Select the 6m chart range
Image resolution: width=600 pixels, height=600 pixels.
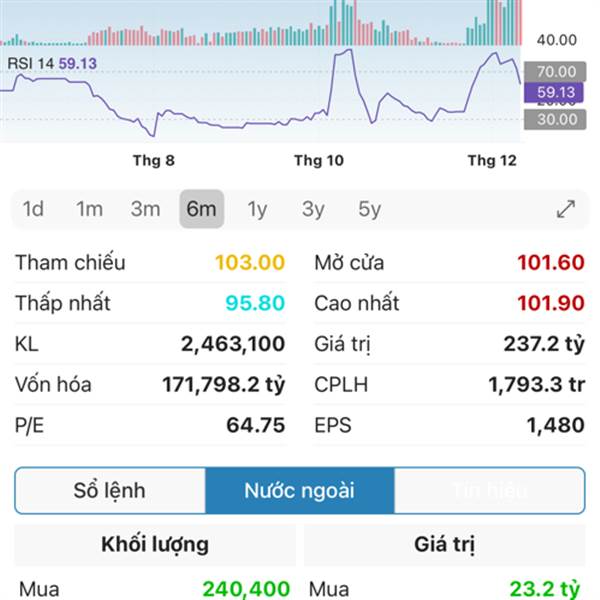(x=201, y=209)
